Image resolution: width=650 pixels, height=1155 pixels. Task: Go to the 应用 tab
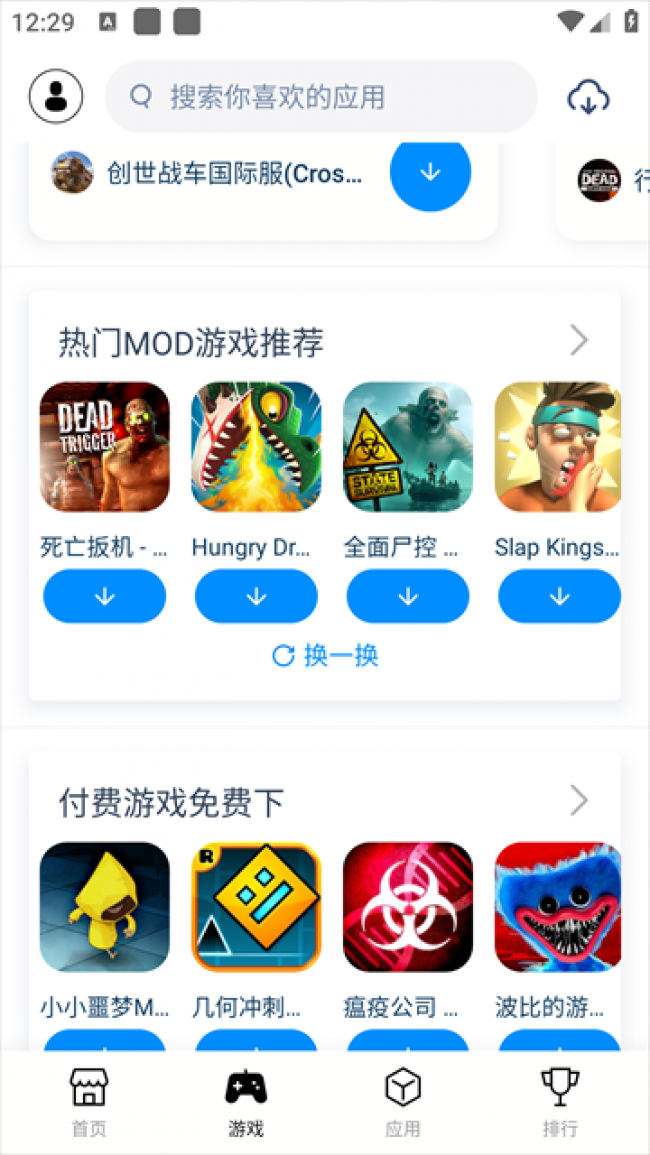click(x=403, y=1102)
